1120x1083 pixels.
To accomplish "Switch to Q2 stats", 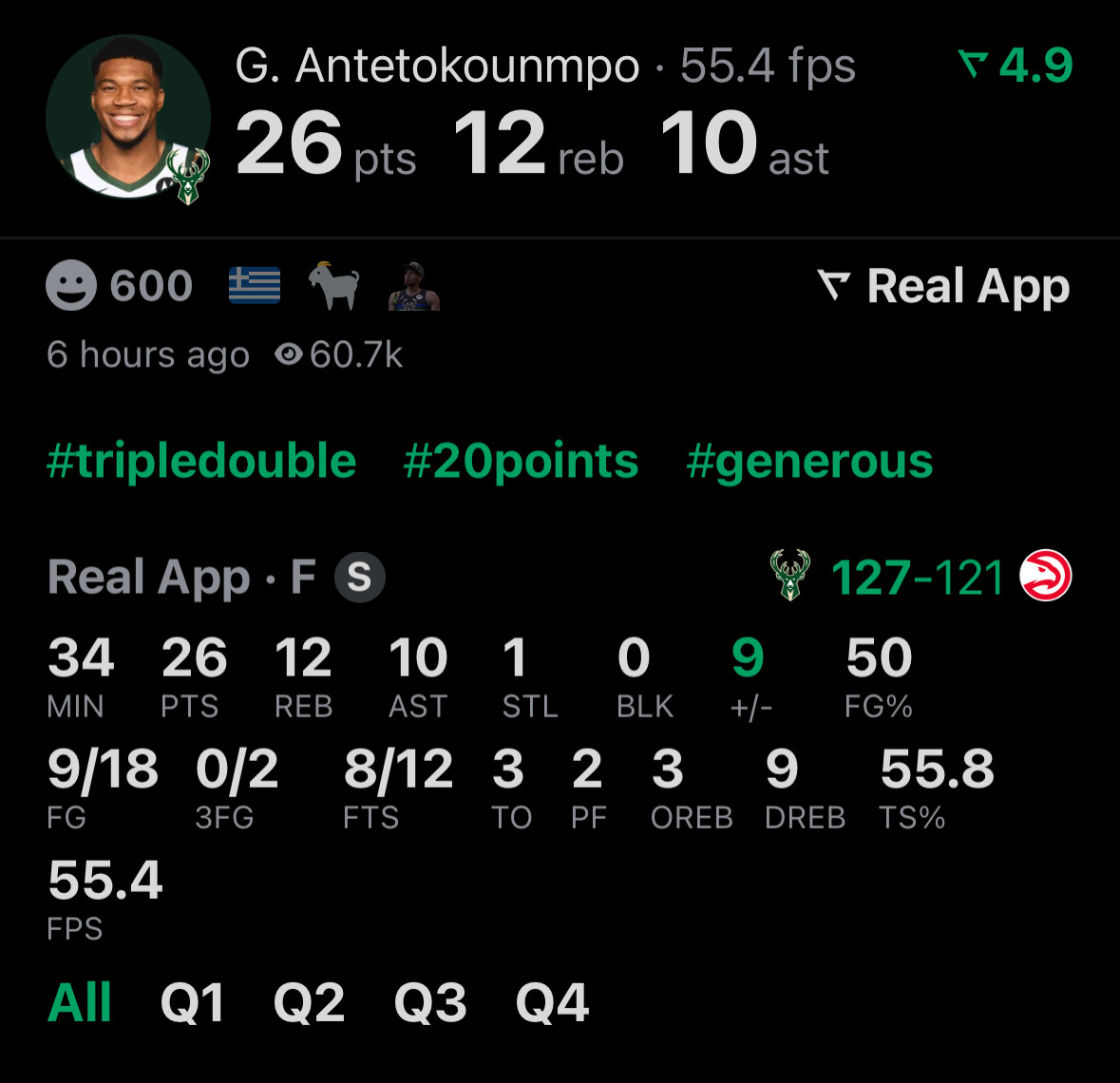I will point(310,1002).
